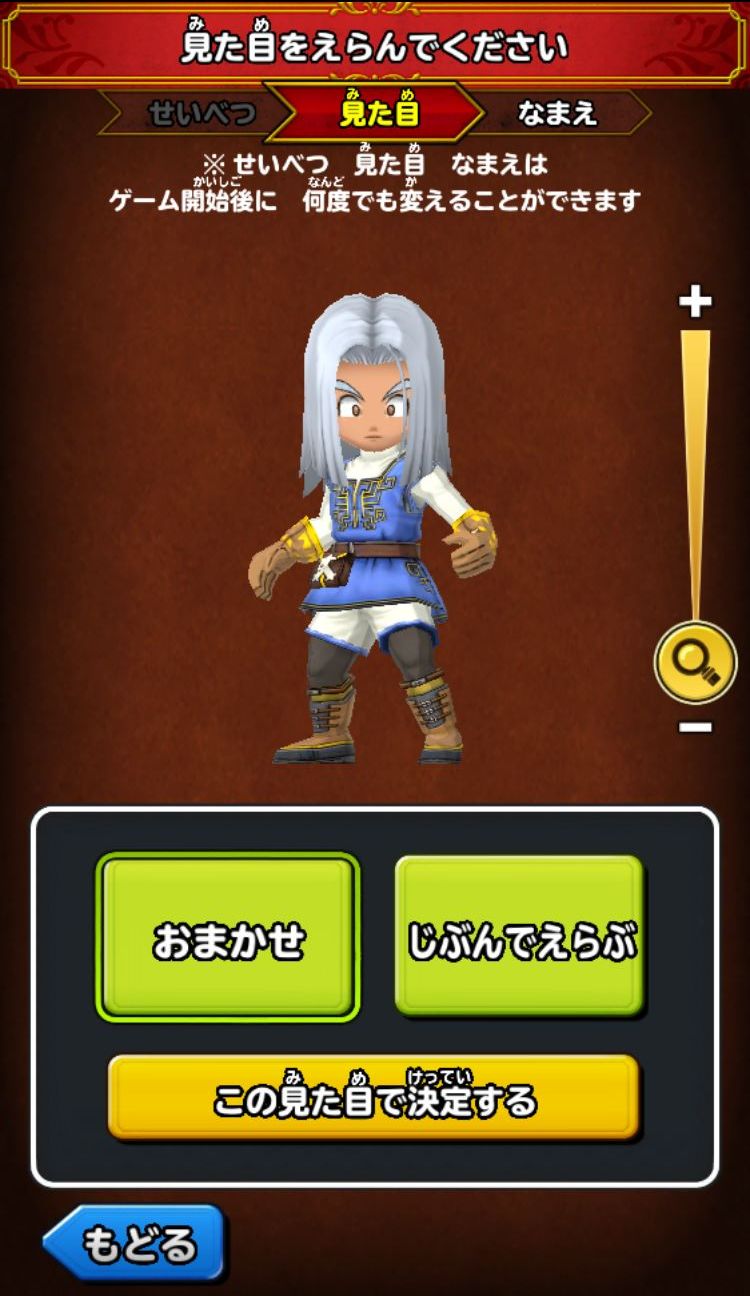
Task: Tap the minus sign to zoom out
Action: [695, 727]
